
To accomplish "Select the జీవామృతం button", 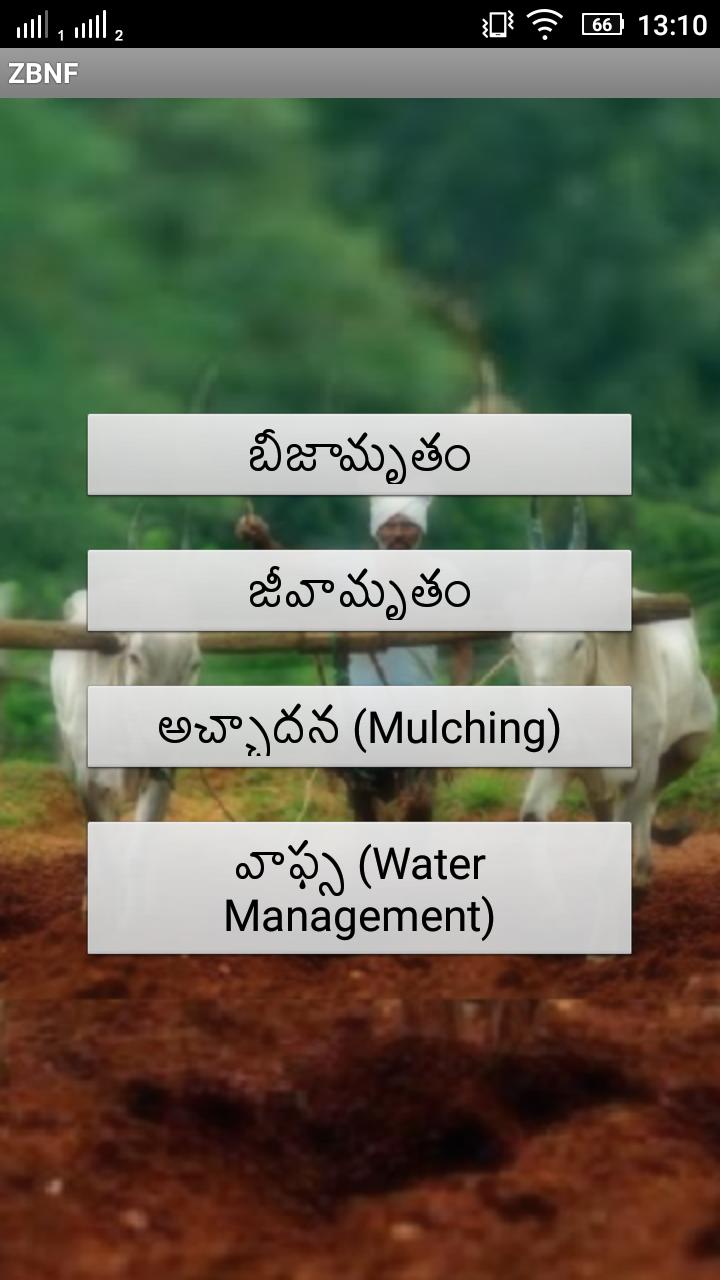I will [359, 590].
